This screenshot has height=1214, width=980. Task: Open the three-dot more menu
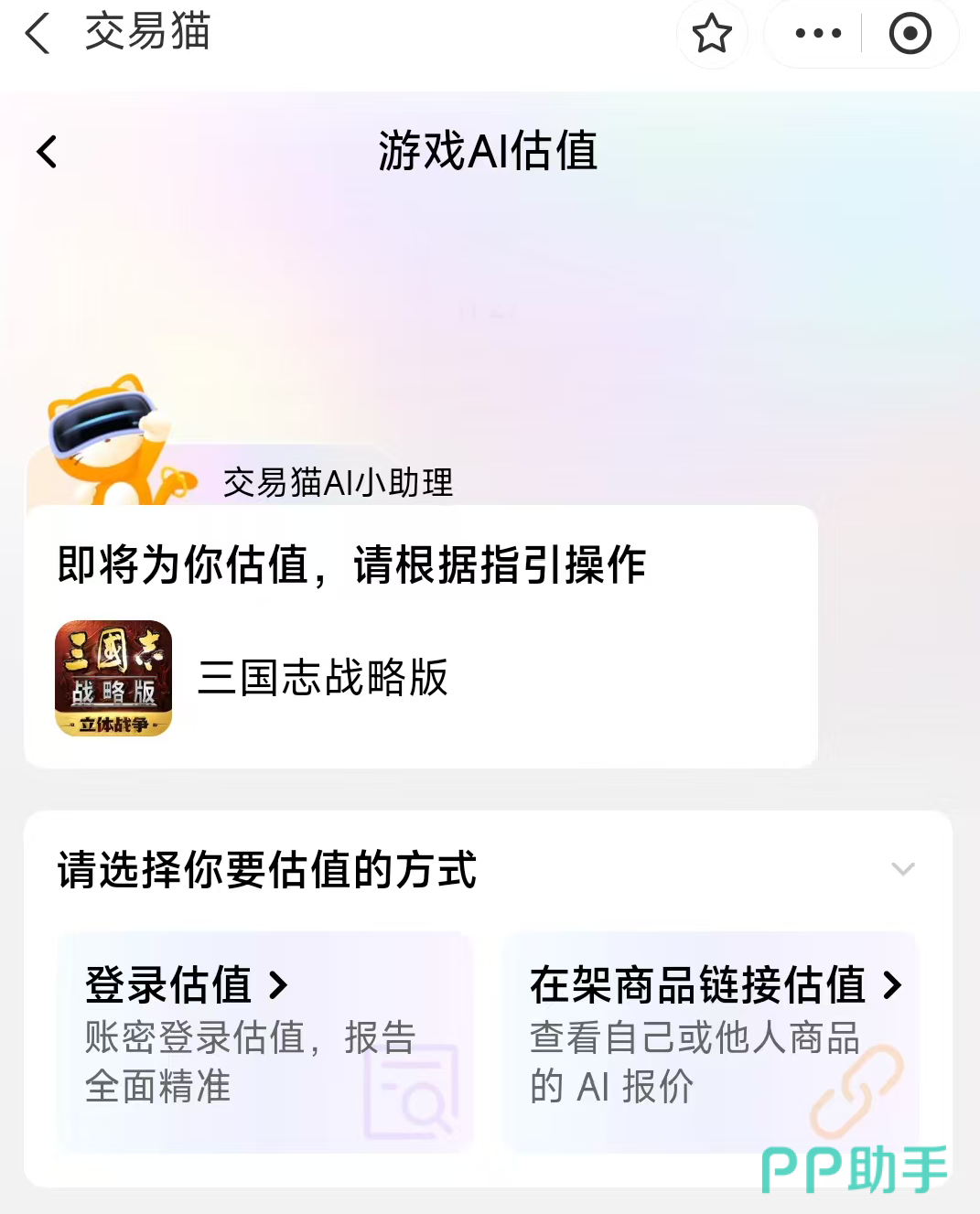click(x=817, y=35)
